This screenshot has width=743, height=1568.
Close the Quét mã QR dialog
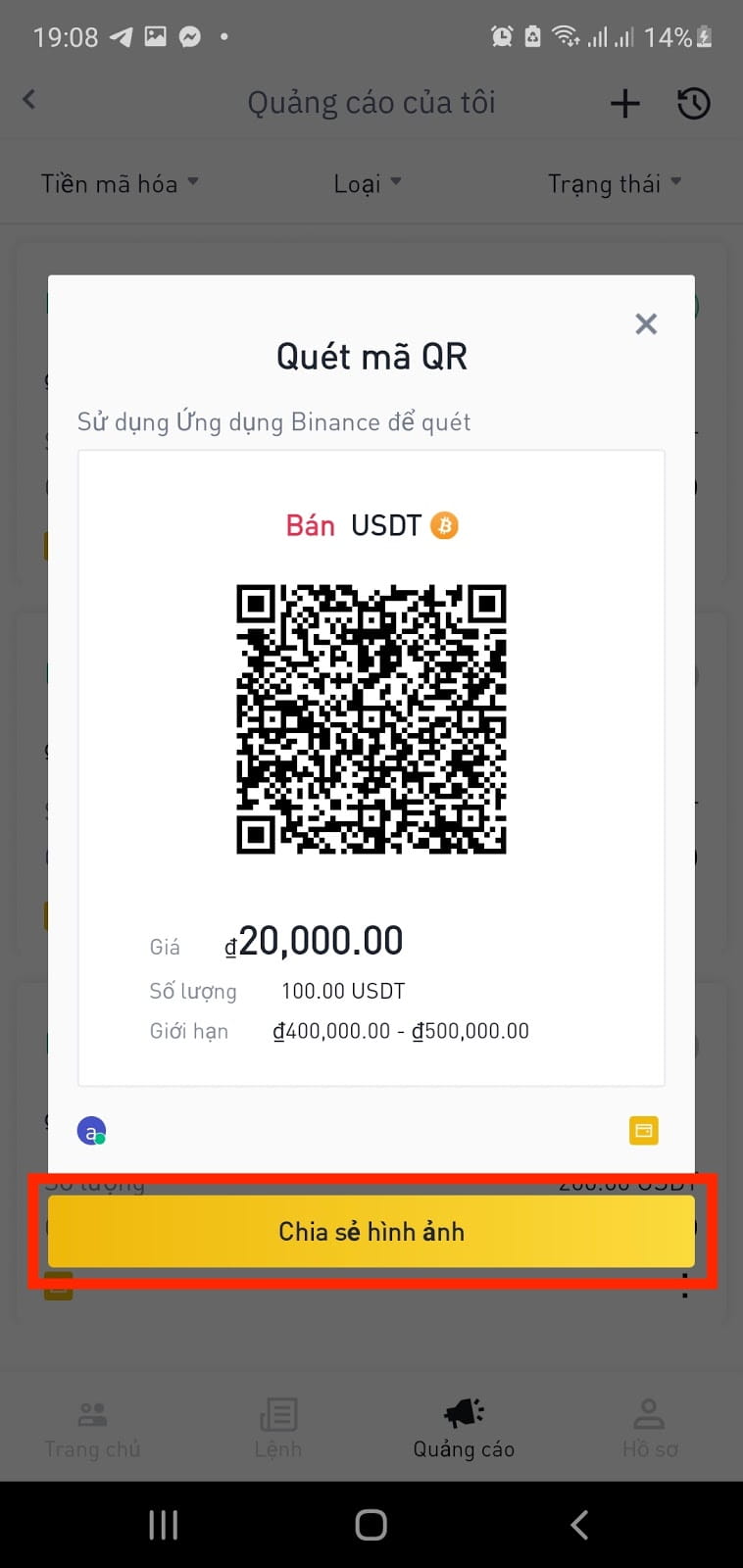point(645,324)
